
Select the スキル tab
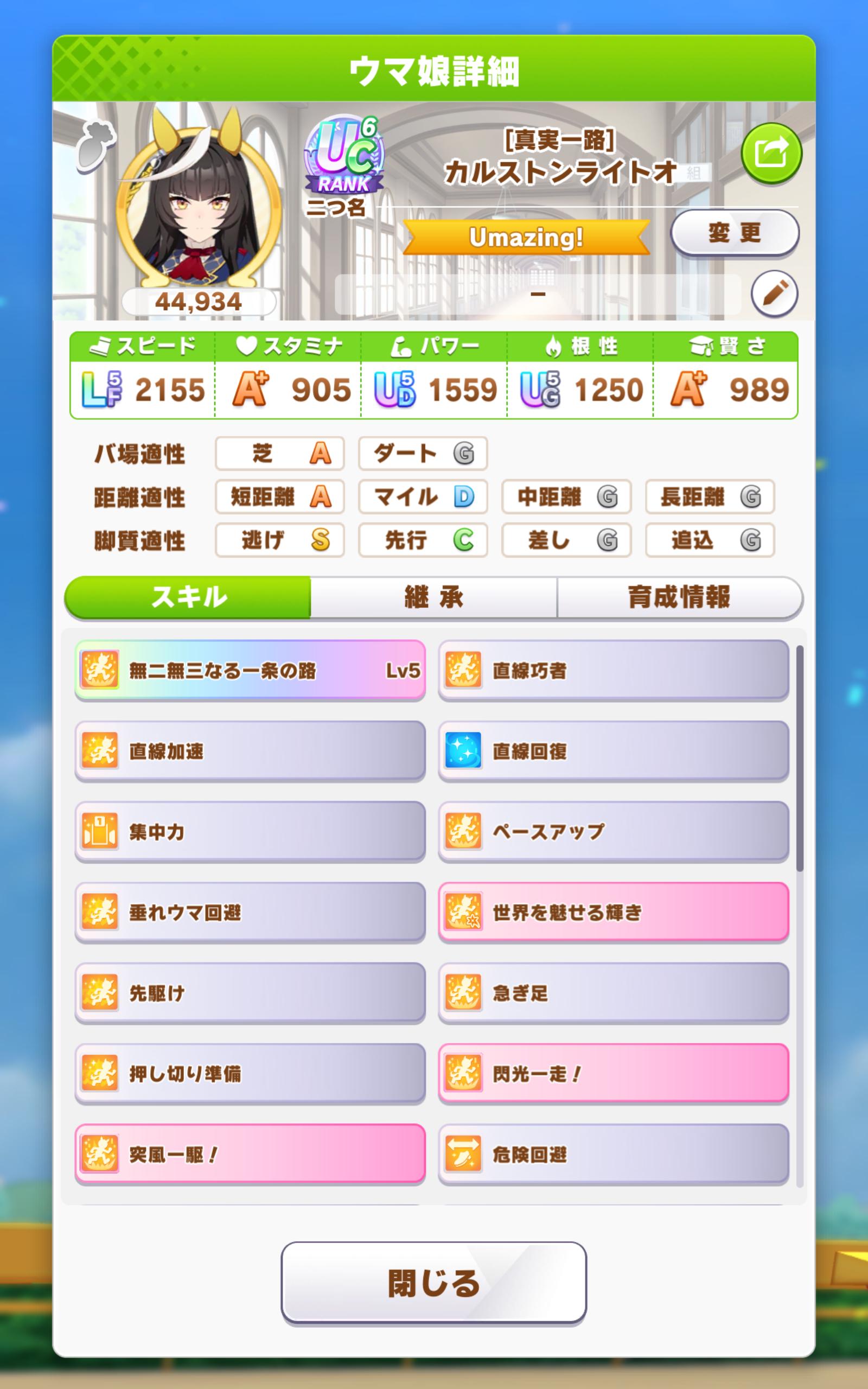coord(188,597)
